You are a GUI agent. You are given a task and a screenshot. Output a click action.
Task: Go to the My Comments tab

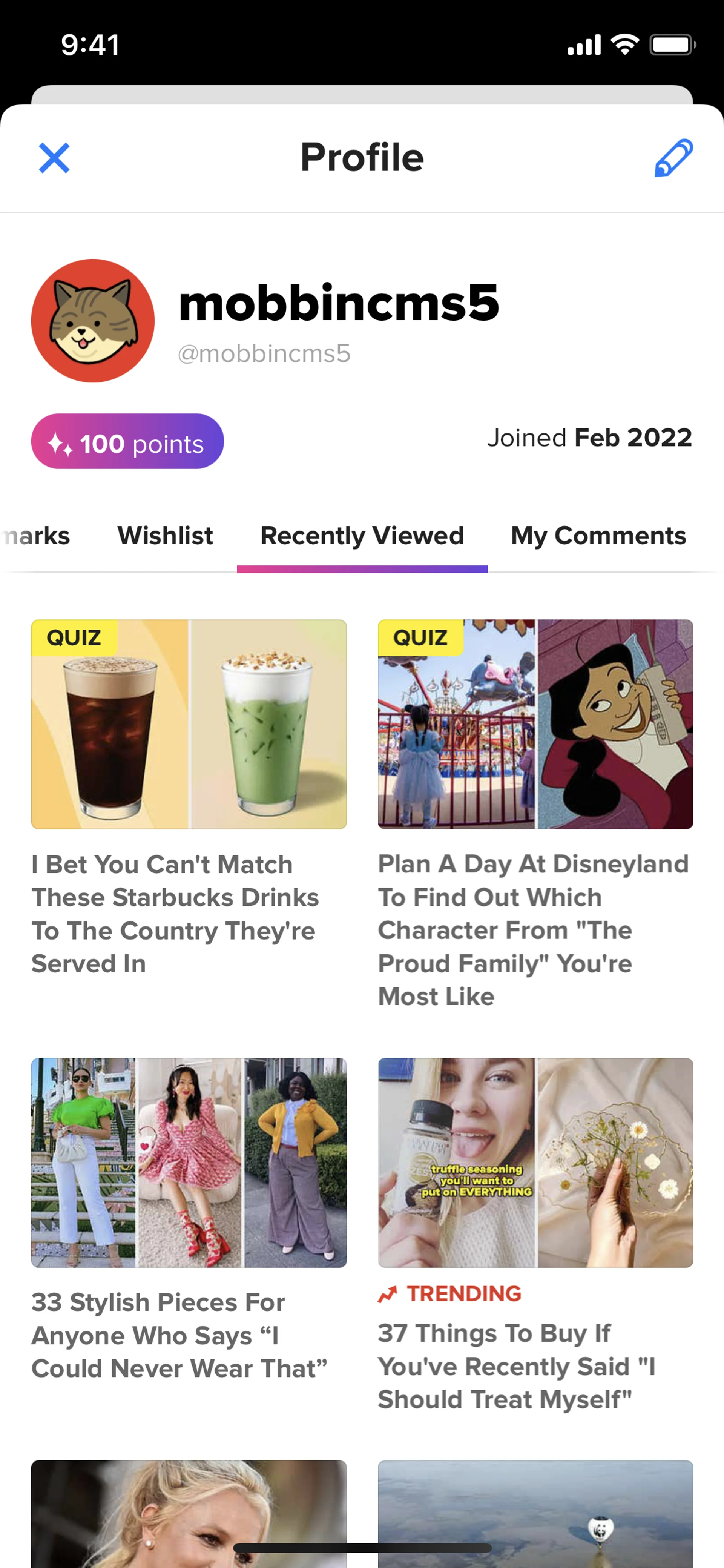point(598,536)
